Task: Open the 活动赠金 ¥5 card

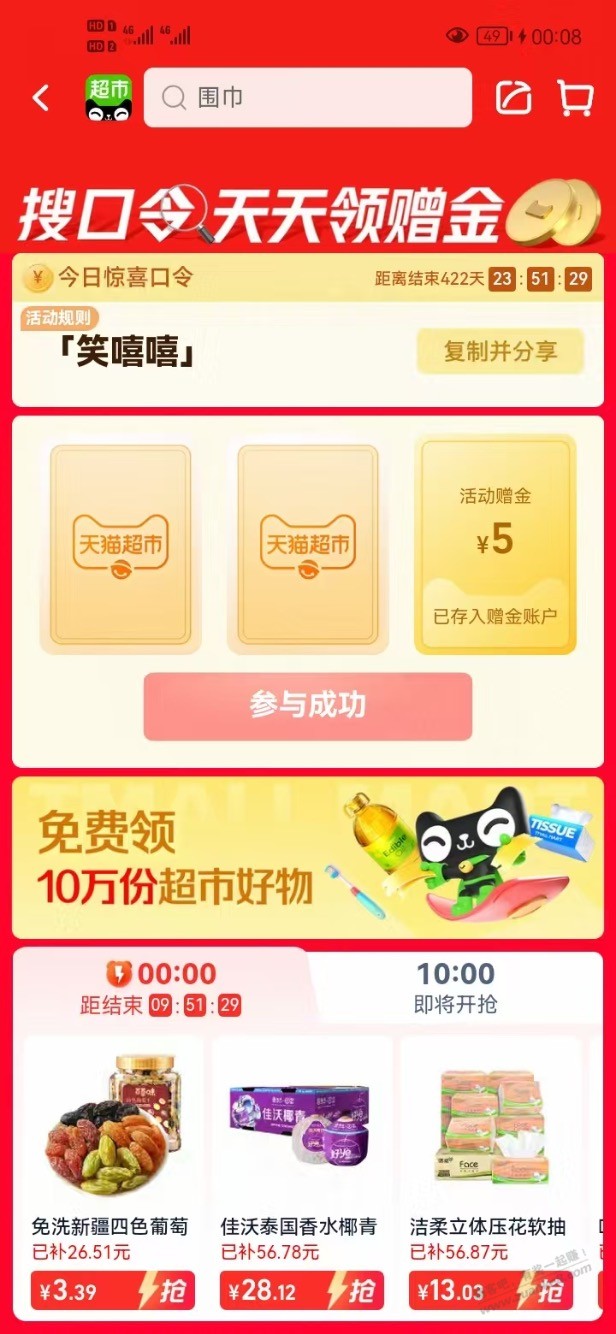Action: pos(495,546)
